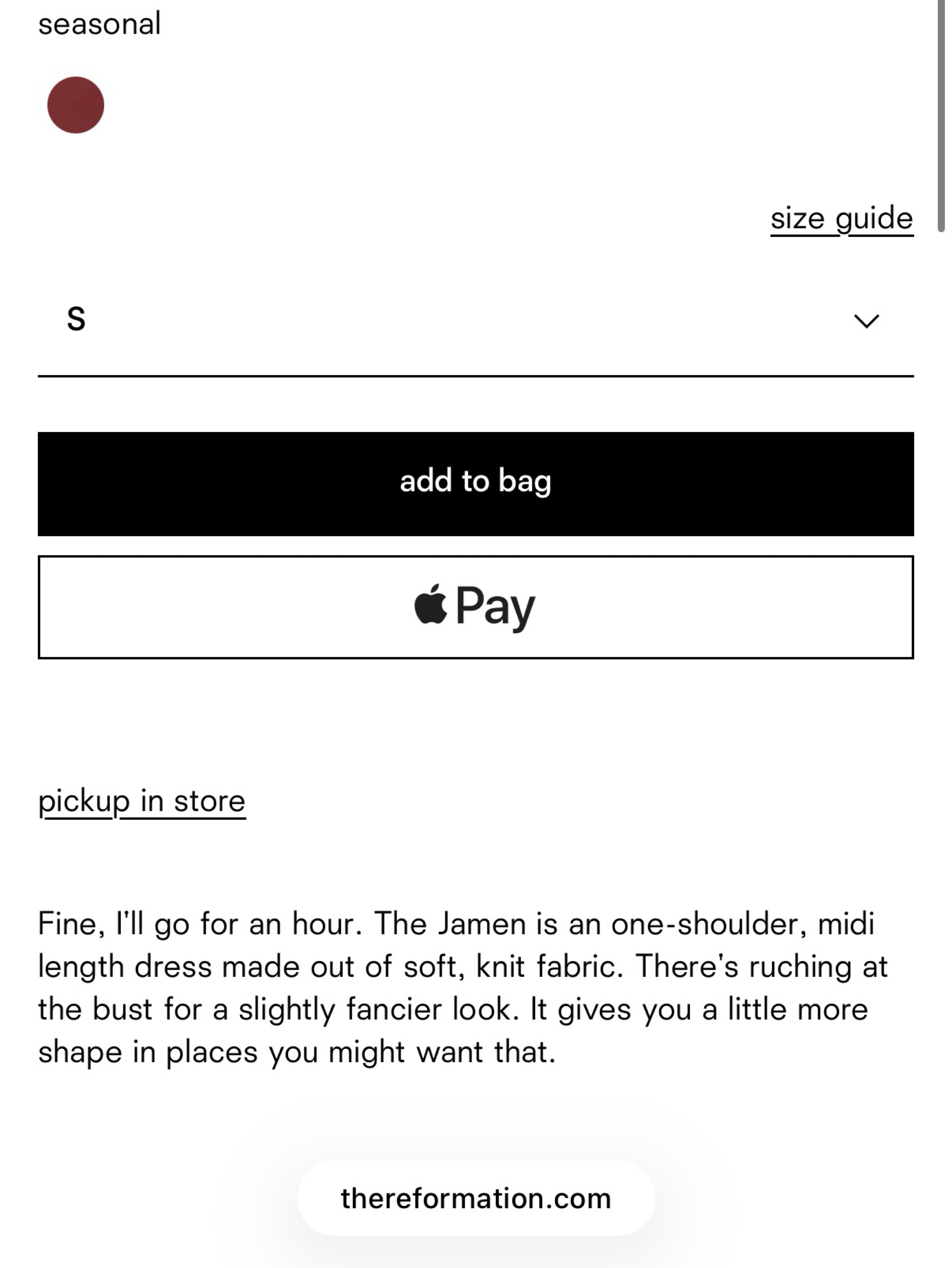Select the dark red color swatch
The height and width of the screenshot is (1268, 952).
(76, 105)
